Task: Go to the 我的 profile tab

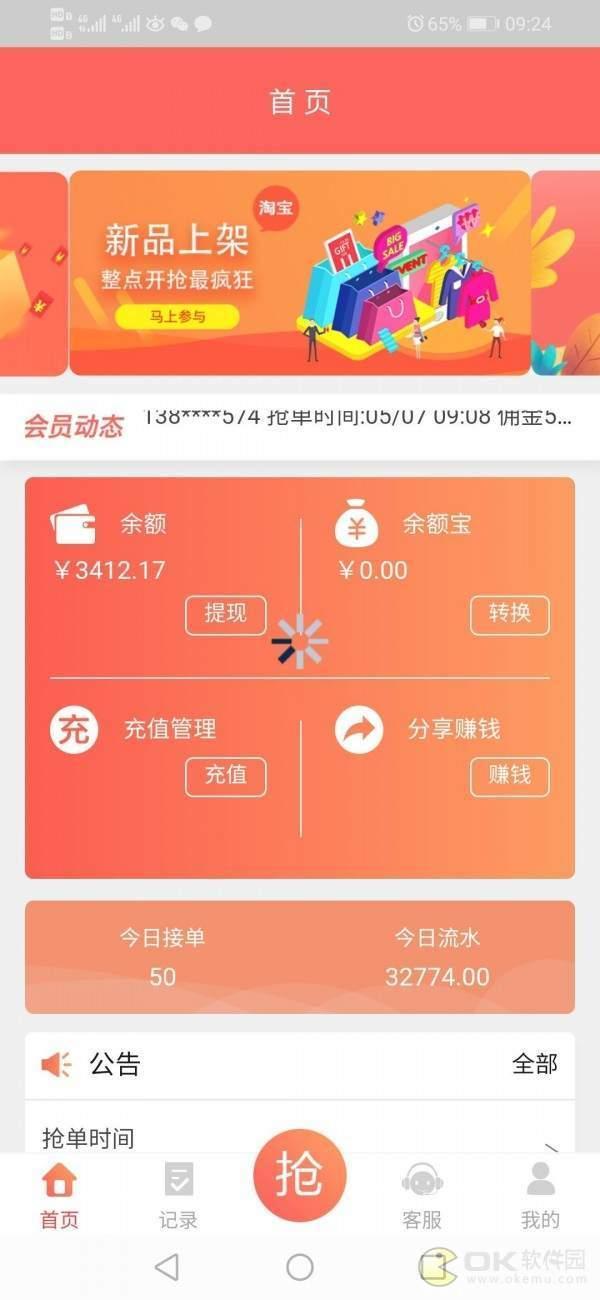Action: (540, 1196)
